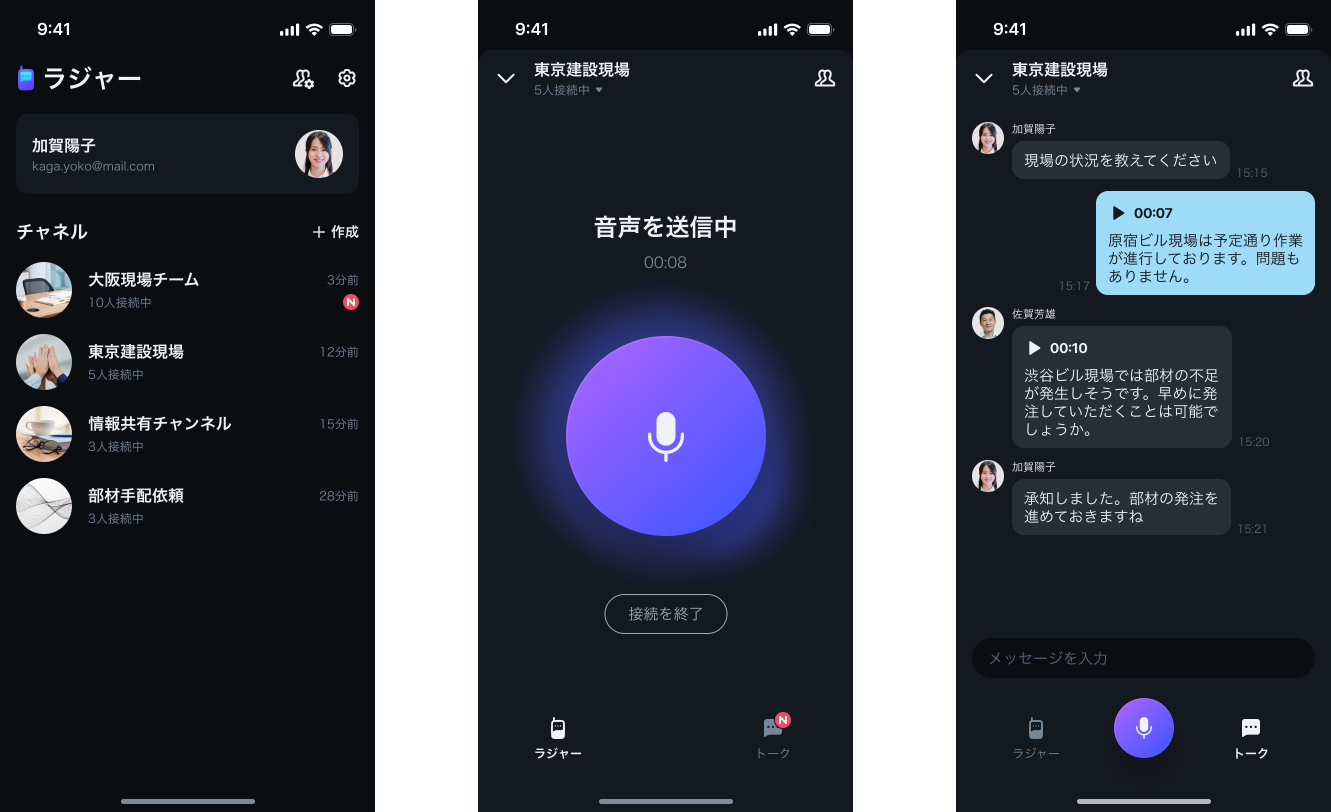End the connection with 接続を終了
The width and height of the screenshot is (1331, 812).
coord(665,614)
